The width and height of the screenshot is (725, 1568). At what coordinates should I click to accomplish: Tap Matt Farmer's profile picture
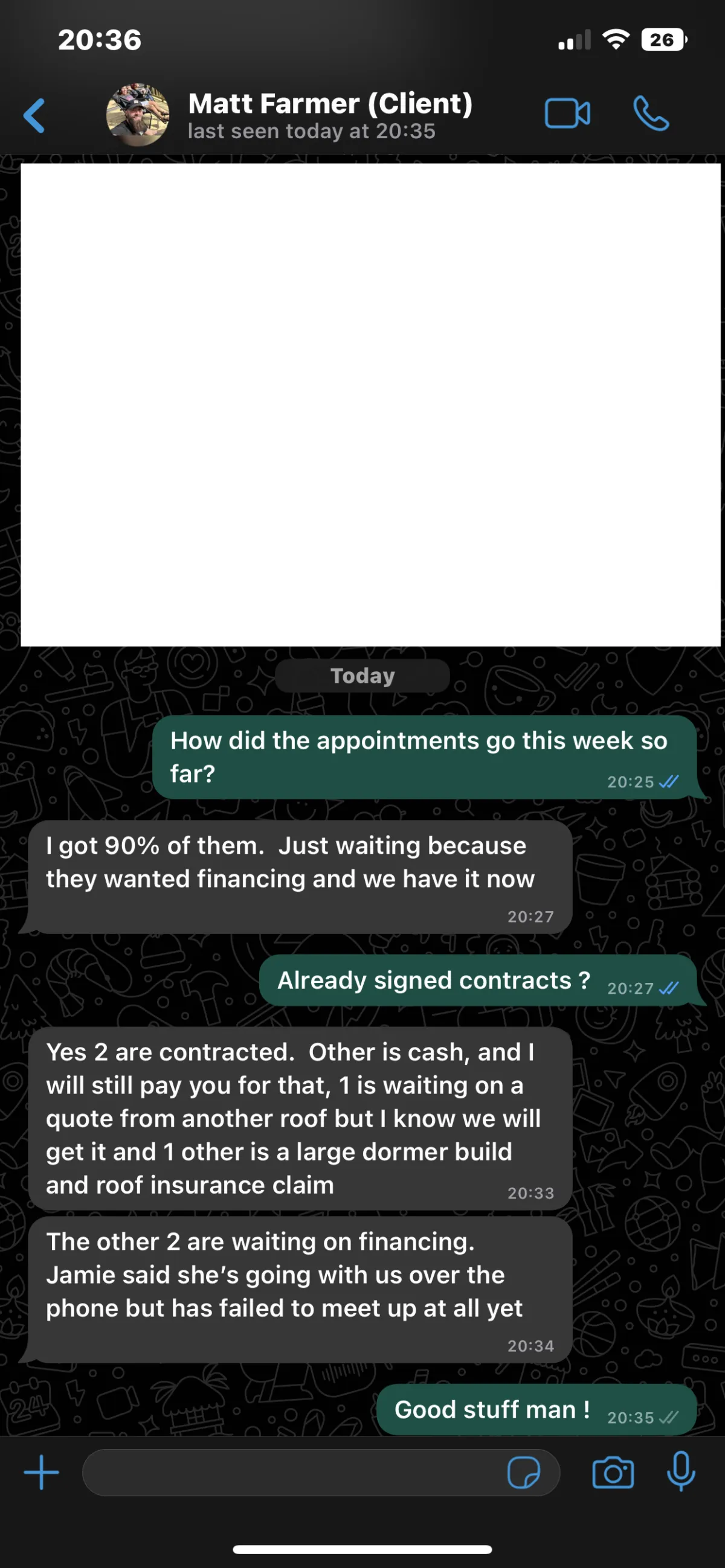point(138,115)
